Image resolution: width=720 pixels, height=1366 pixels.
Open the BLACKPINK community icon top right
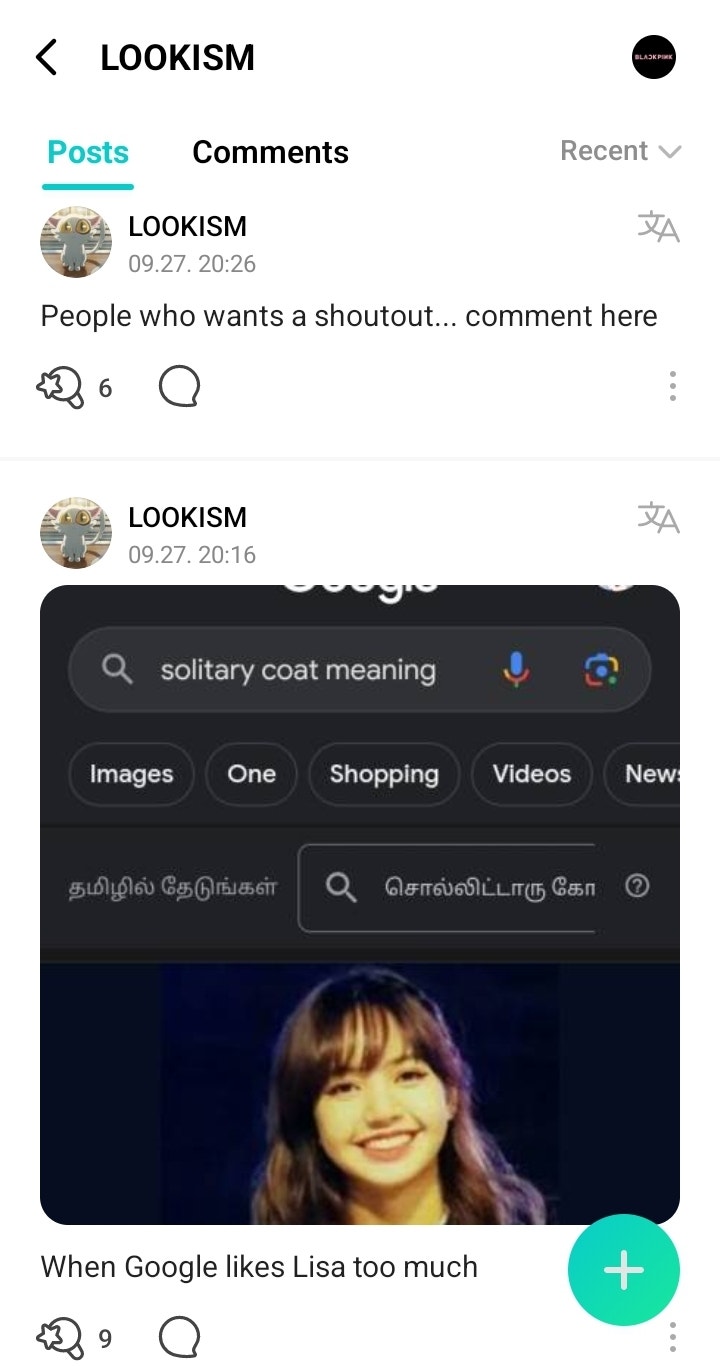point(652,57)
